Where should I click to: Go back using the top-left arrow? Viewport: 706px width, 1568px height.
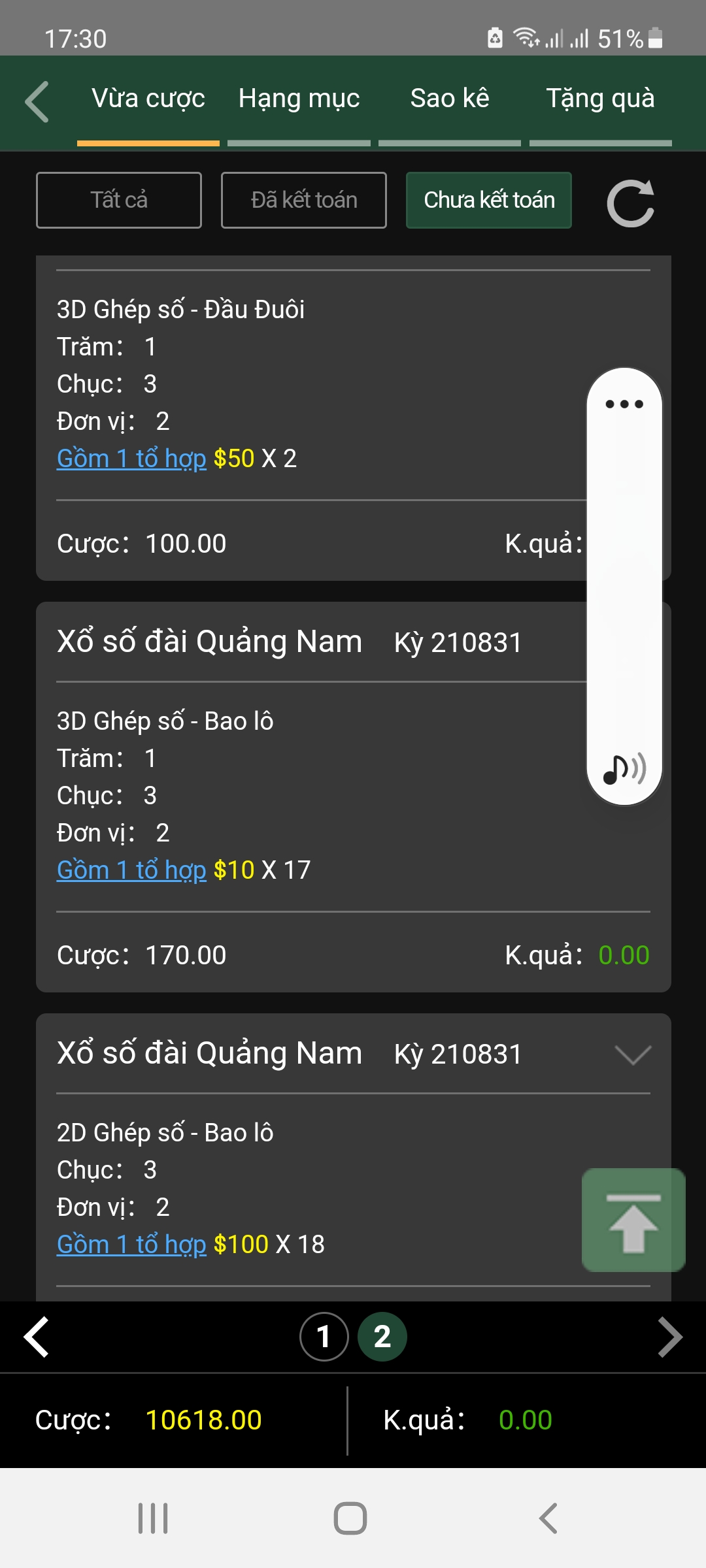pos(37,102)
